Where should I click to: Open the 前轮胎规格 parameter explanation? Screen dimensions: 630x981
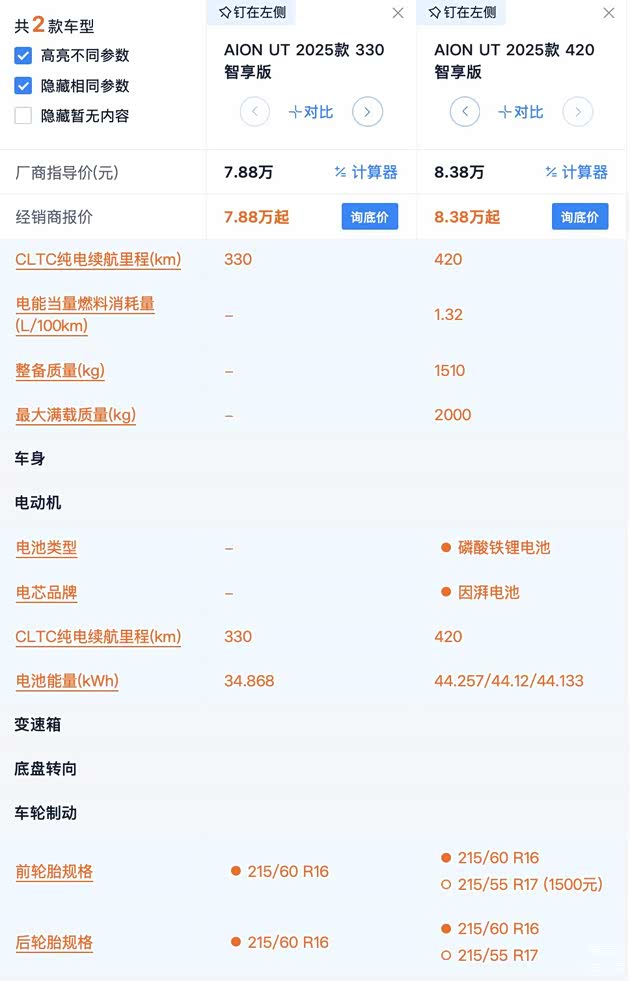coord(54,872)
